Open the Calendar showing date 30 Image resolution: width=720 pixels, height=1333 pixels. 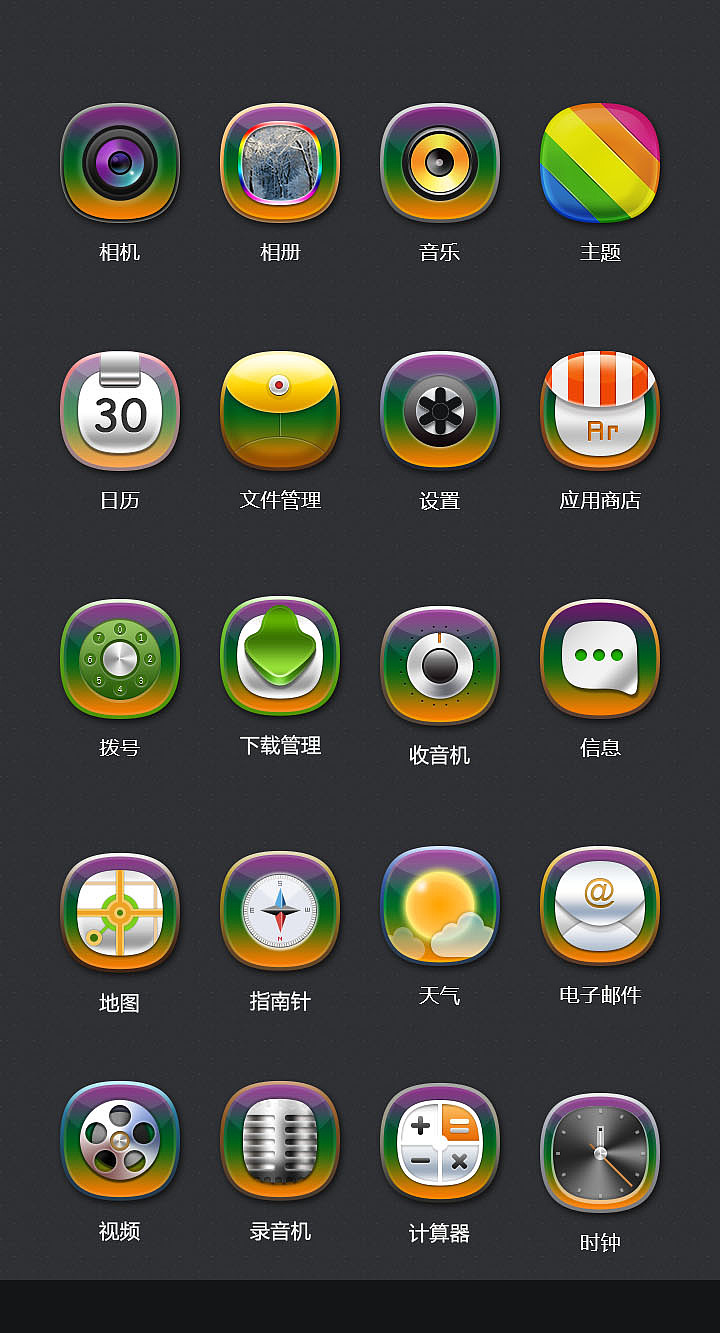(x=120, y=412)
